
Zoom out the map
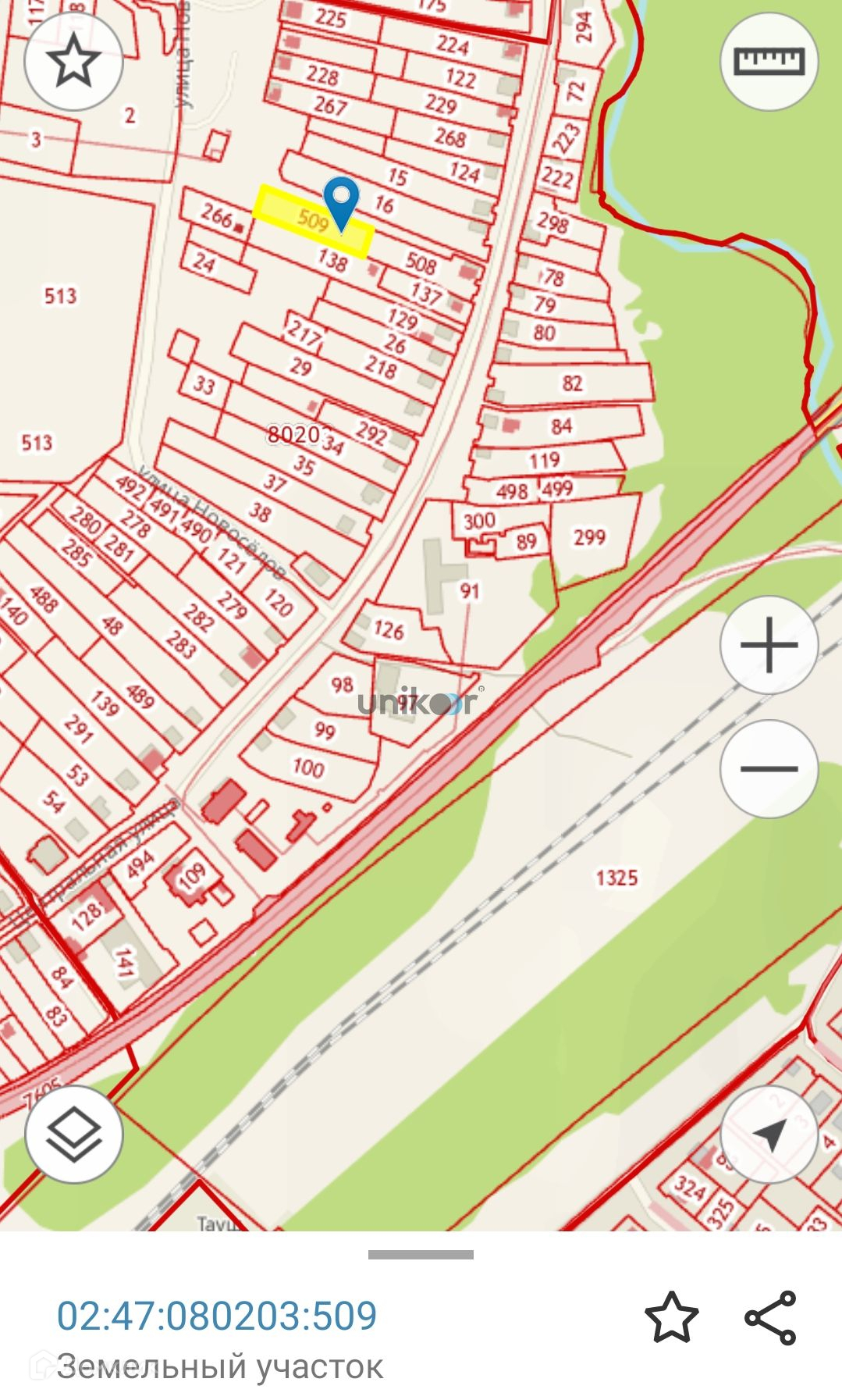[769, 768]
